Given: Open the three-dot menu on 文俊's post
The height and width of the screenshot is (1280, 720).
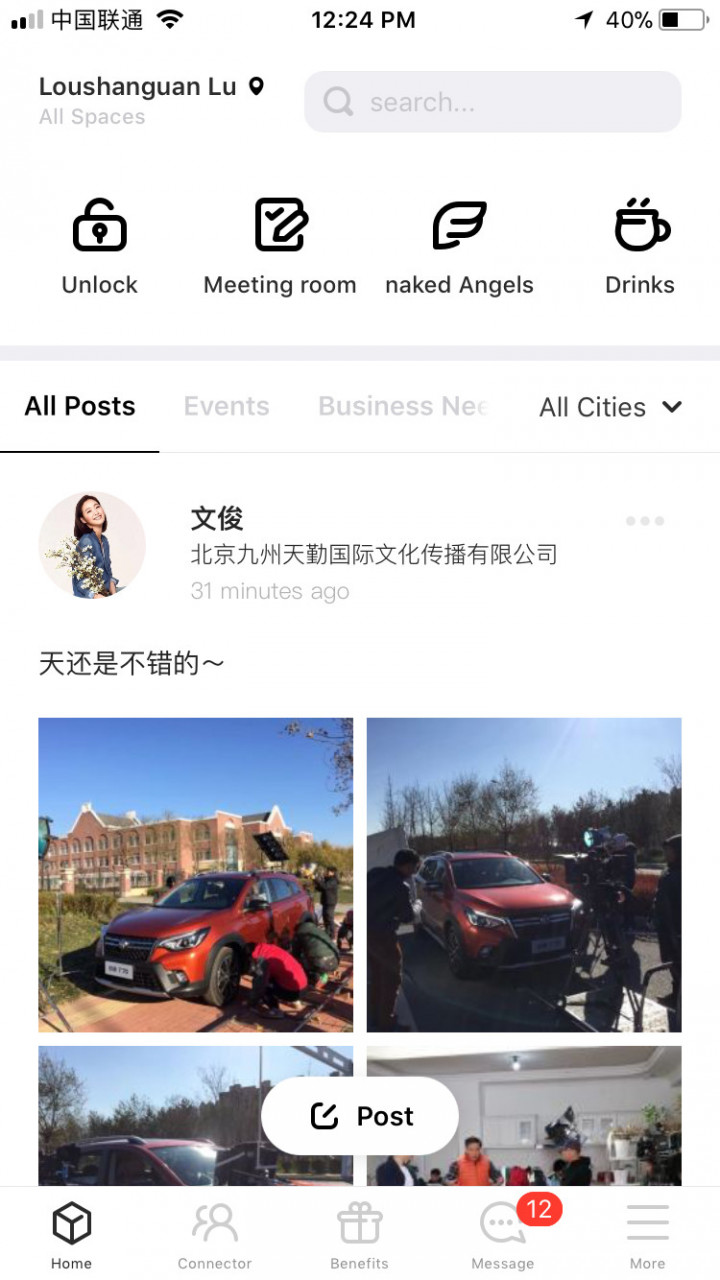Looking at the screenshot, I should (645, 521).
